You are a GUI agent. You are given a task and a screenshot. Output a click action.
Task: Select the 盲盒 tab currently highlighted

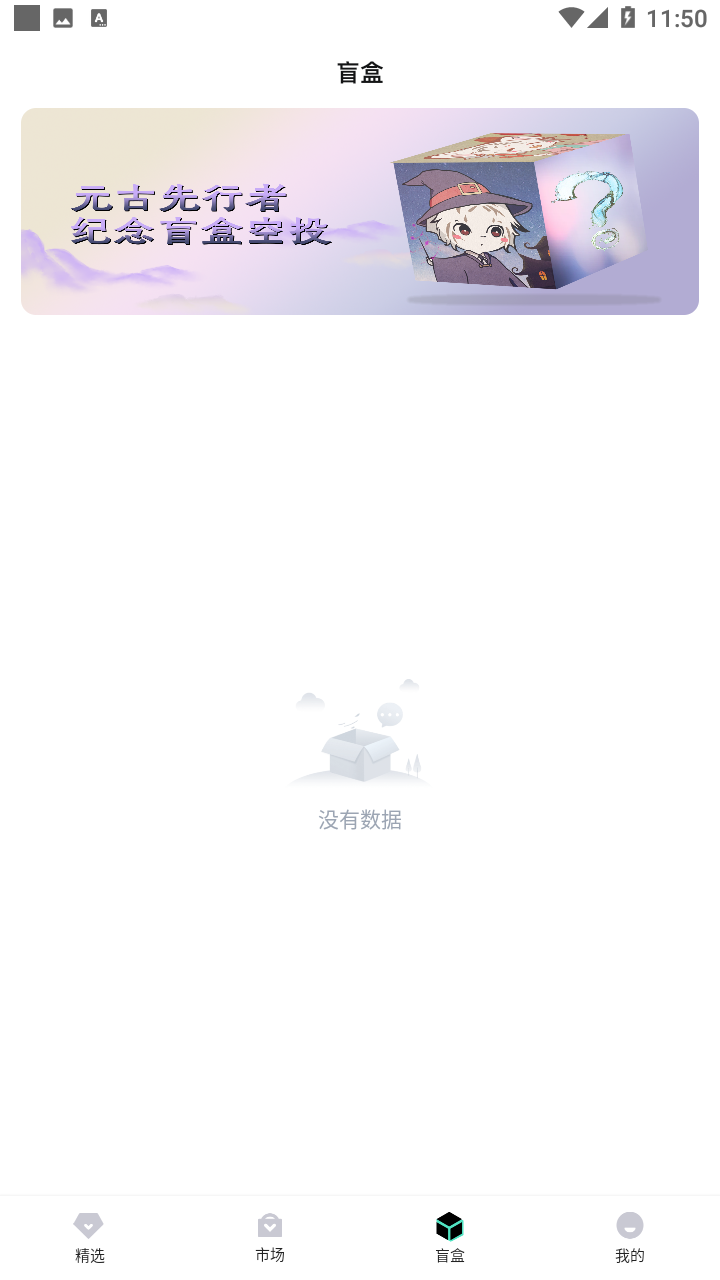click(x=449, y=1236)
